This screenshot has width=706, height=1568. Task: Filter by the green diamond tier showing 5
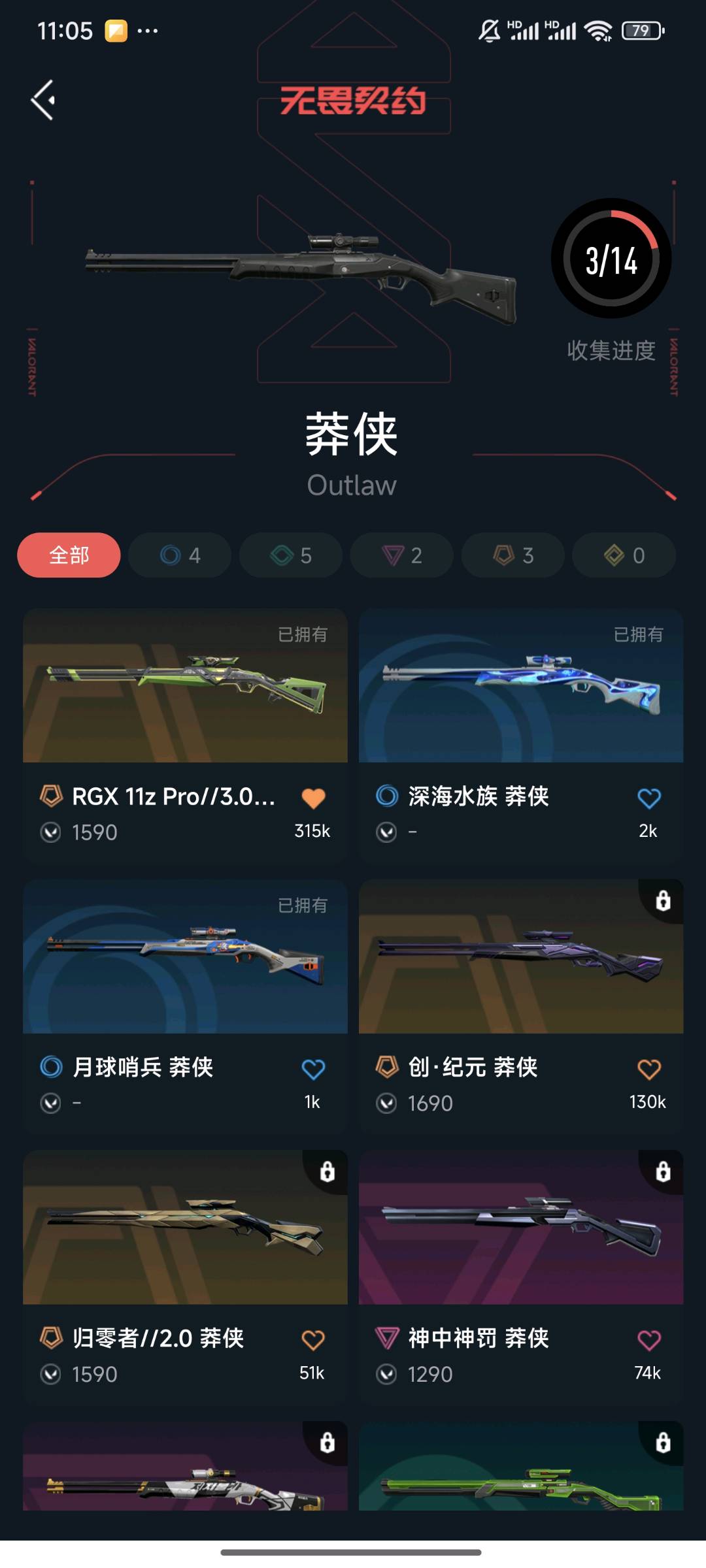click(x=291, y=555)
